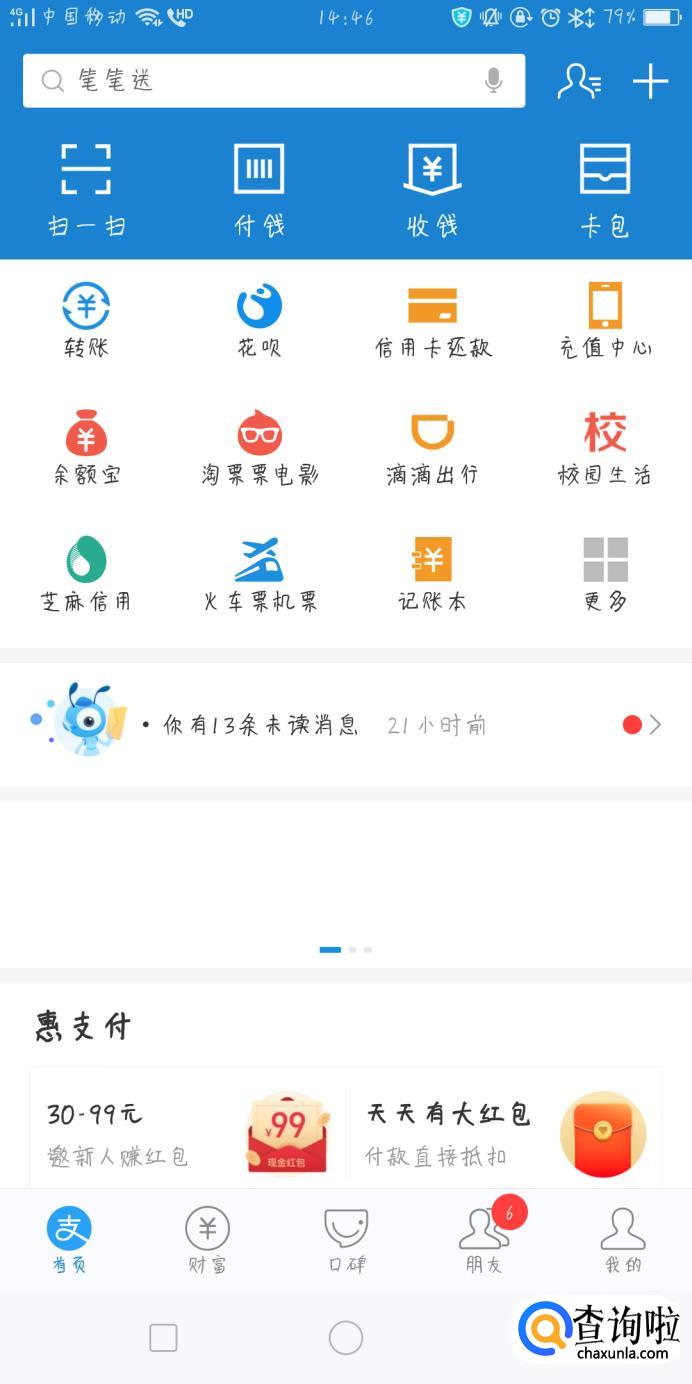Switch to the 朋友 tab
This screenshot has height=1384, width=692.
[484, 1240]
